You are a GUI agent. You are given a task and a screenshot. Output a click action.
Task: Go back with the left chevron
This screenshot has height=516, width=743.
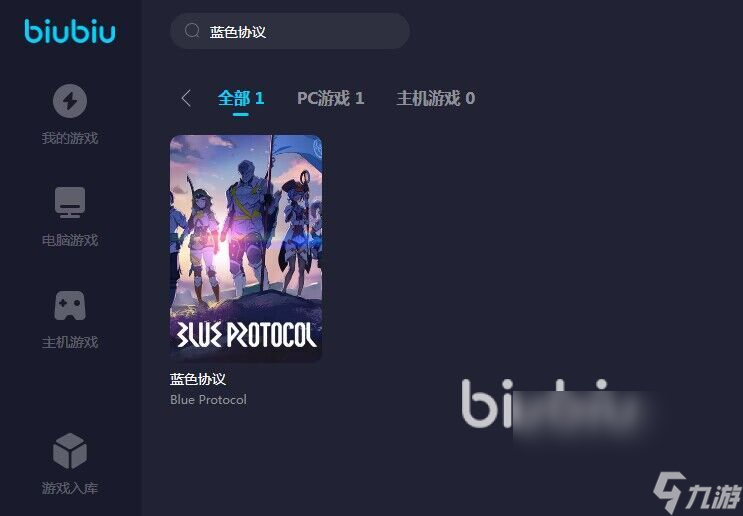tap(186, 98)
